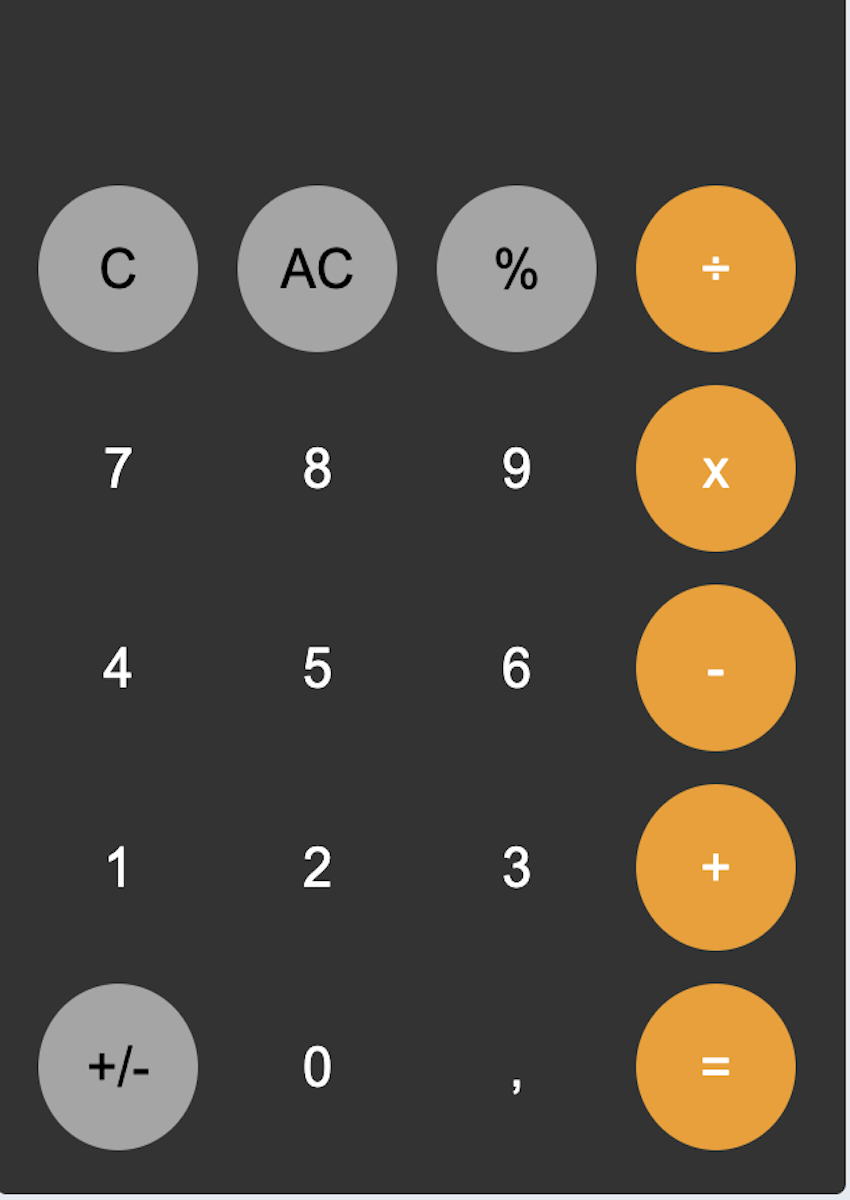Tap the number 0 key
This screenshot has width=850, height=1200.
[x=317, y=1067]
